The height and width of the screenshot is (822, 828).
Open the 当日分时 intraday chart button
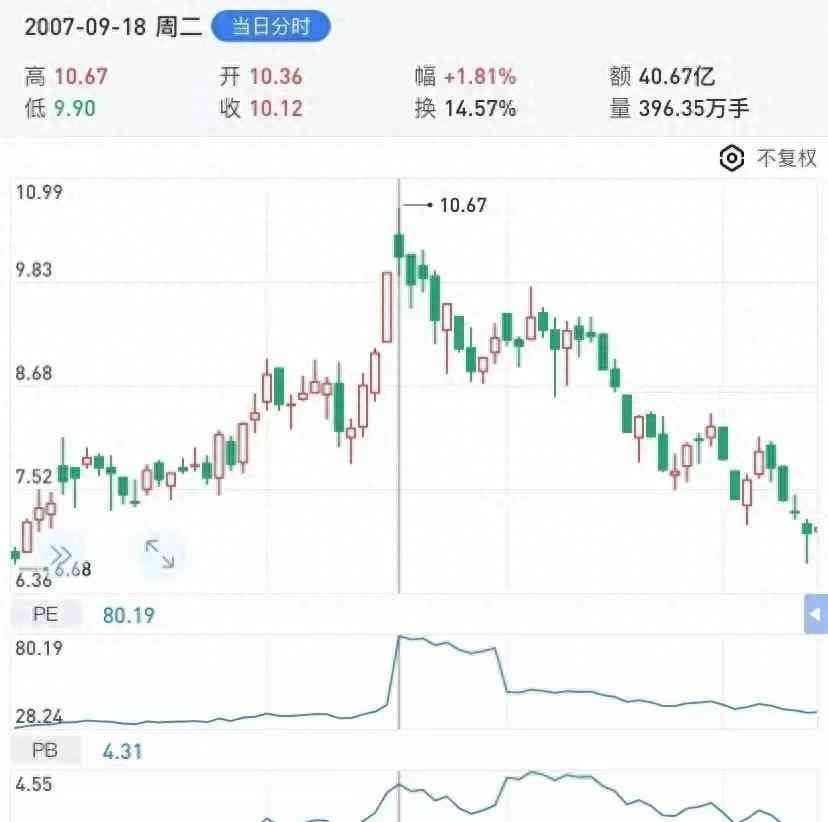[271, 27]
